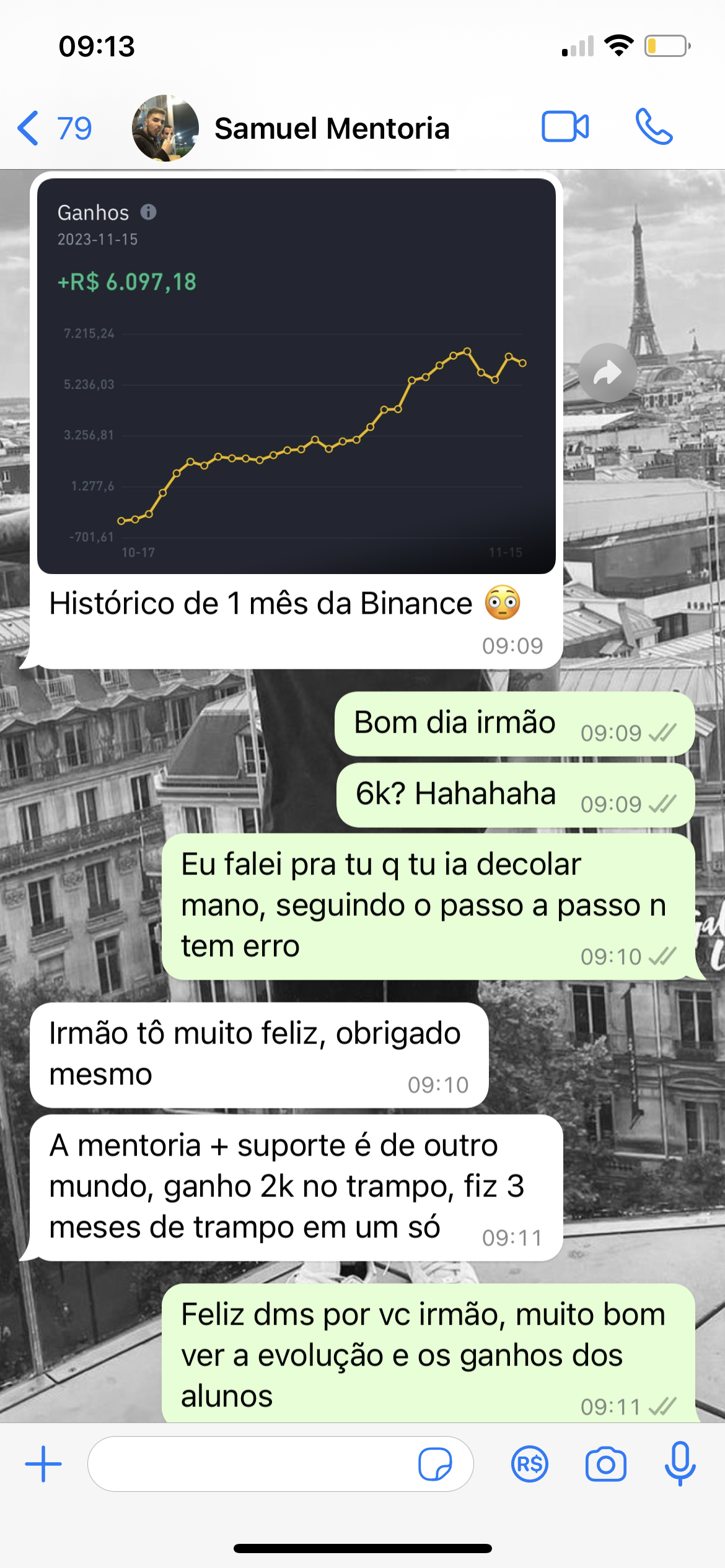This screenshot has height=1568, width=725.
Task: Open Samuel Mentoria's contact info
Action: tap(332, 129)
